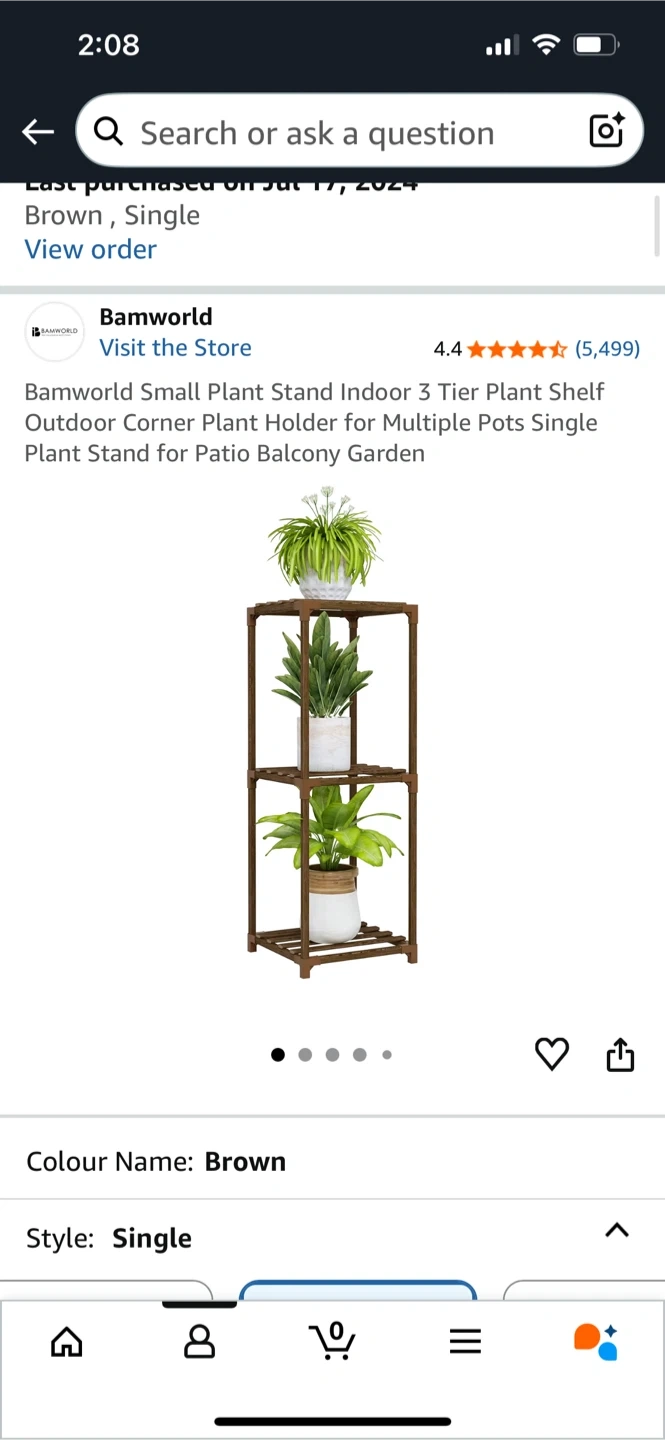Open the account profile tab
Viewport: 665px width, 1440px height.
(200, 1341)
